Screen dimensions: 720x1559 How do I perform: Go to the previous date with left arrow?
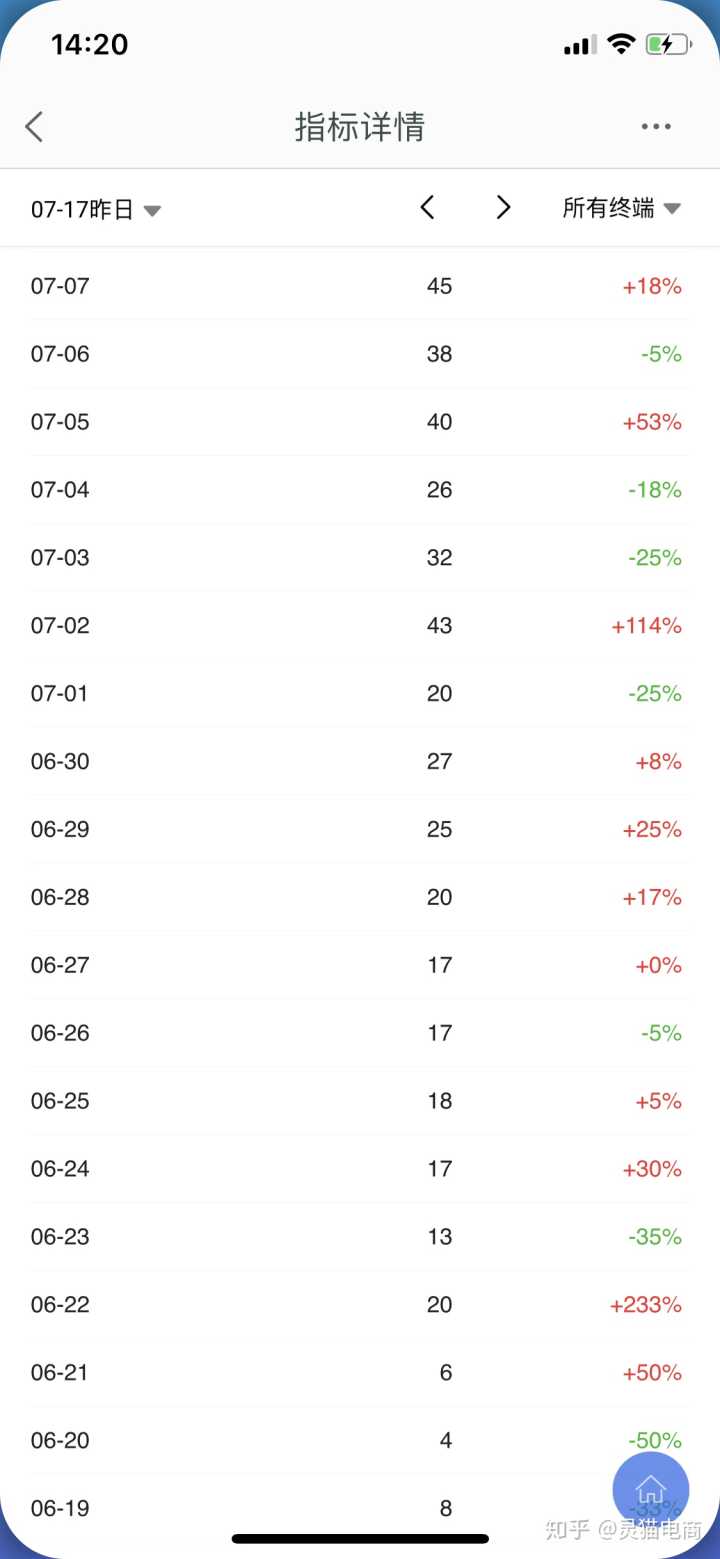click(427, 207)
